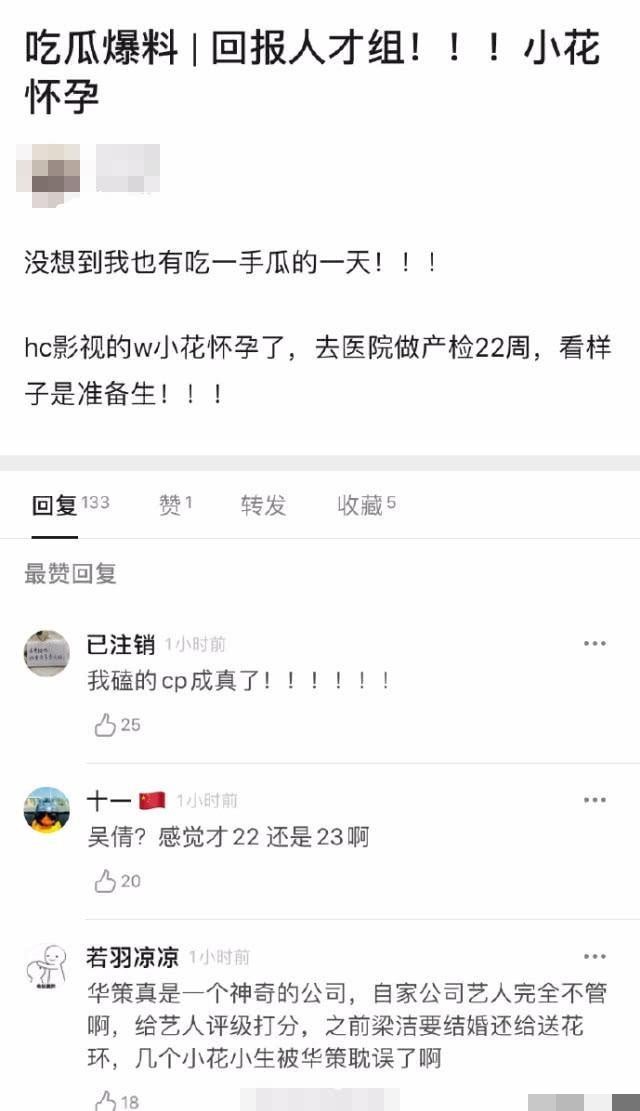Image resolution: width=640 pixels, height=1111 pixels.
Task: Open the more menu on 若羽凉凉's comment
Action: (595, 956)
